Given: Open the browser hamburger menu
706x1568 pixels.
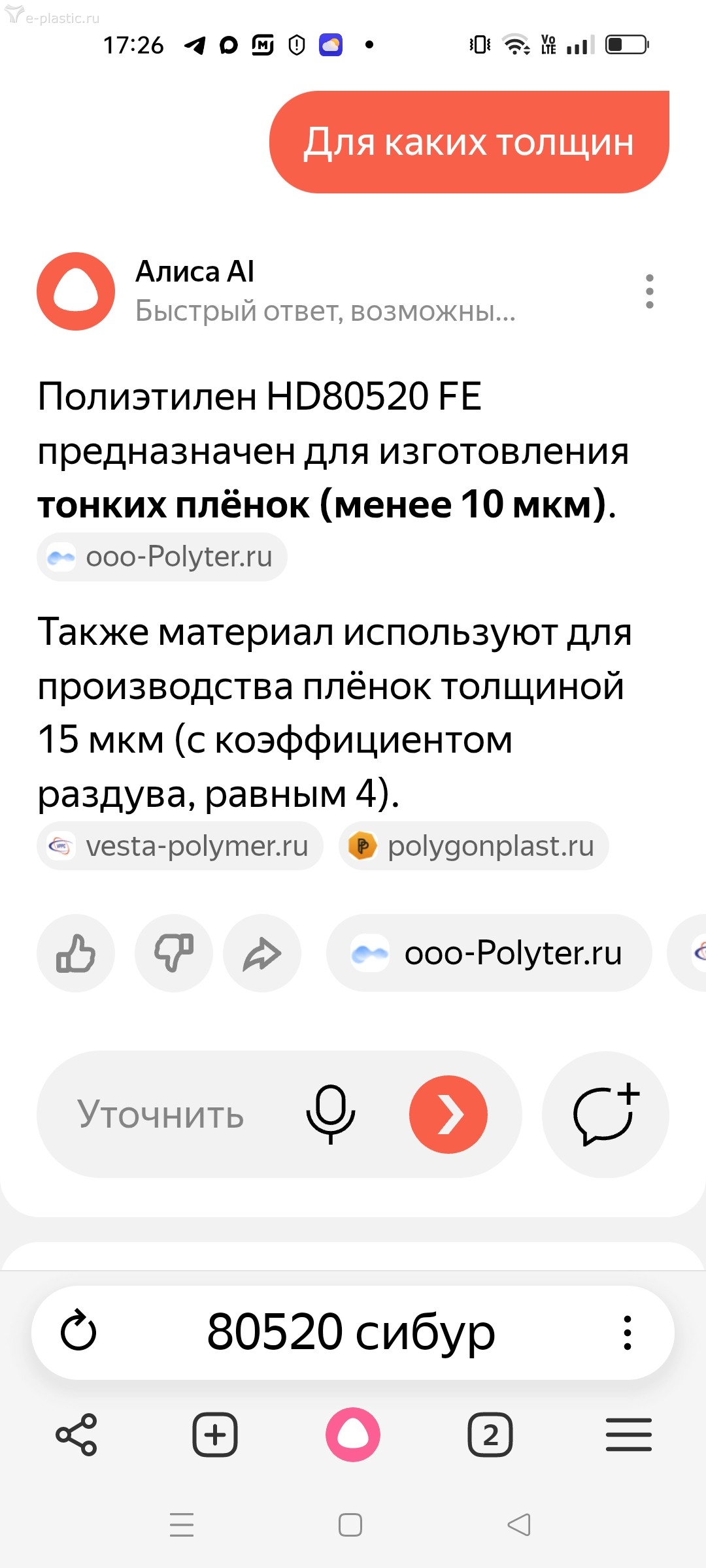Looking at the screenshot, I should pos(628,1435).
